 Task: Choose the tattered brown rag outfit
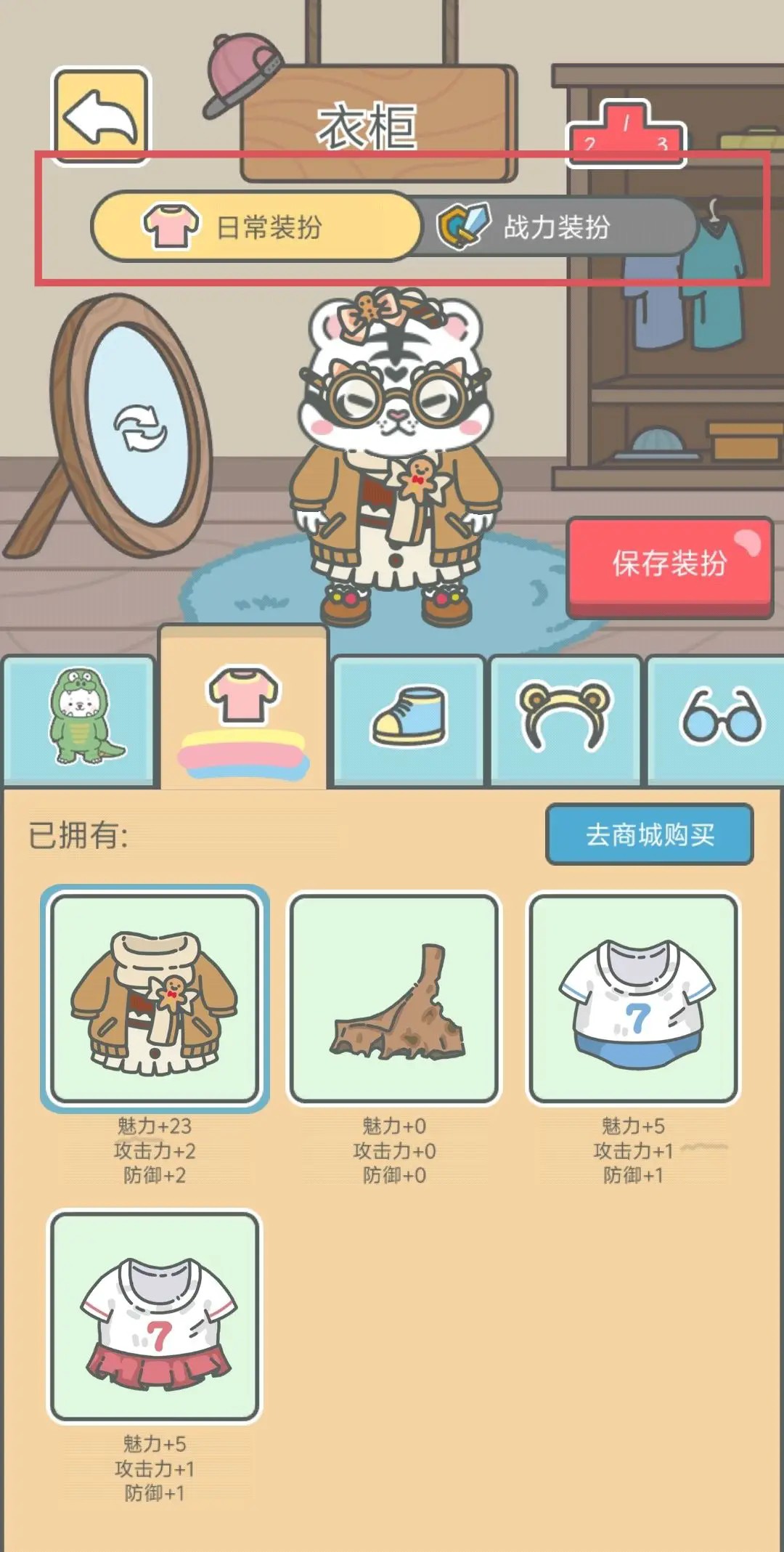click(394, 999)
